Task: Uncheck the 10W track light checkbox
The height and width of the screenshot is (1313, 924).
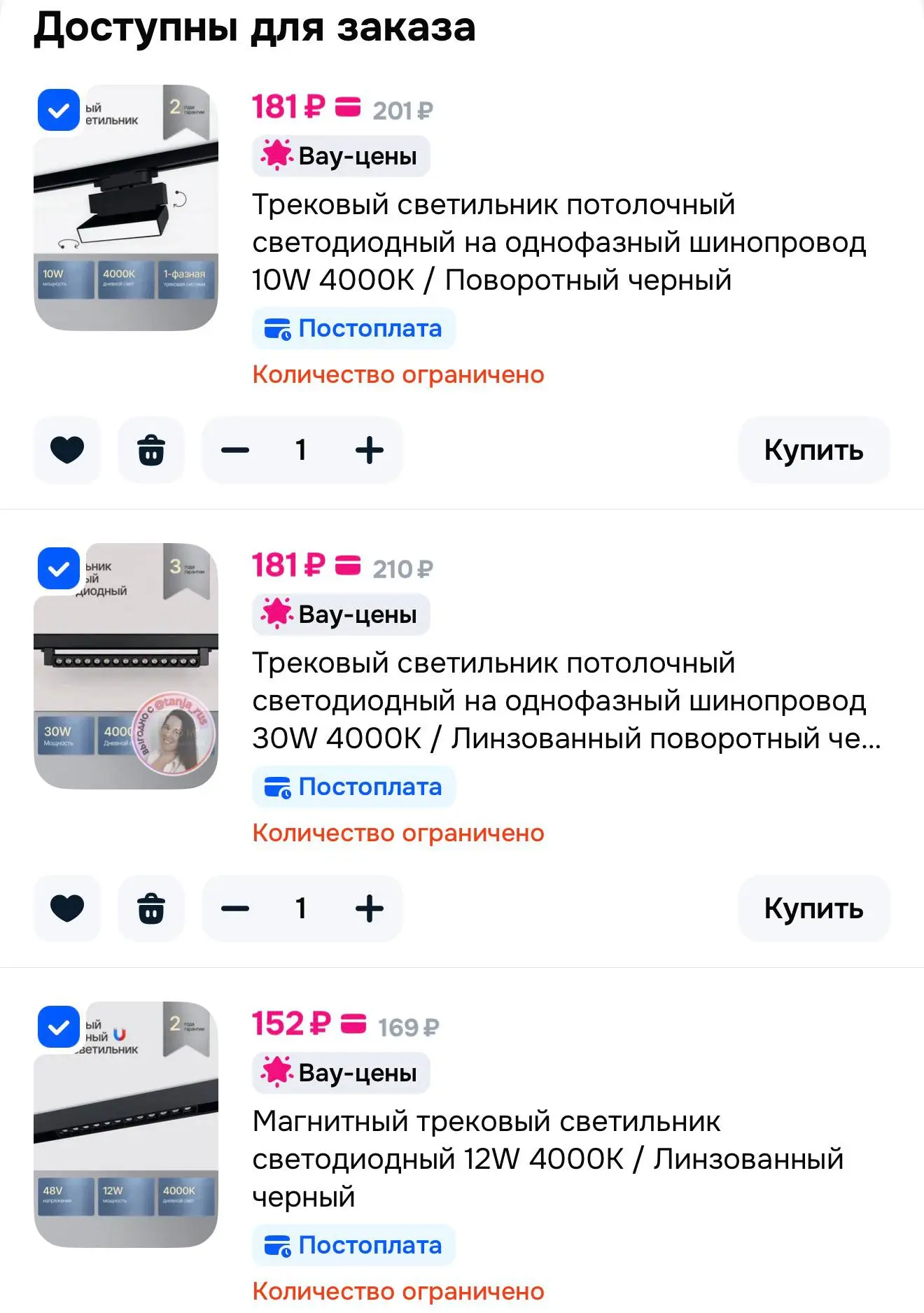Action: 59,110
